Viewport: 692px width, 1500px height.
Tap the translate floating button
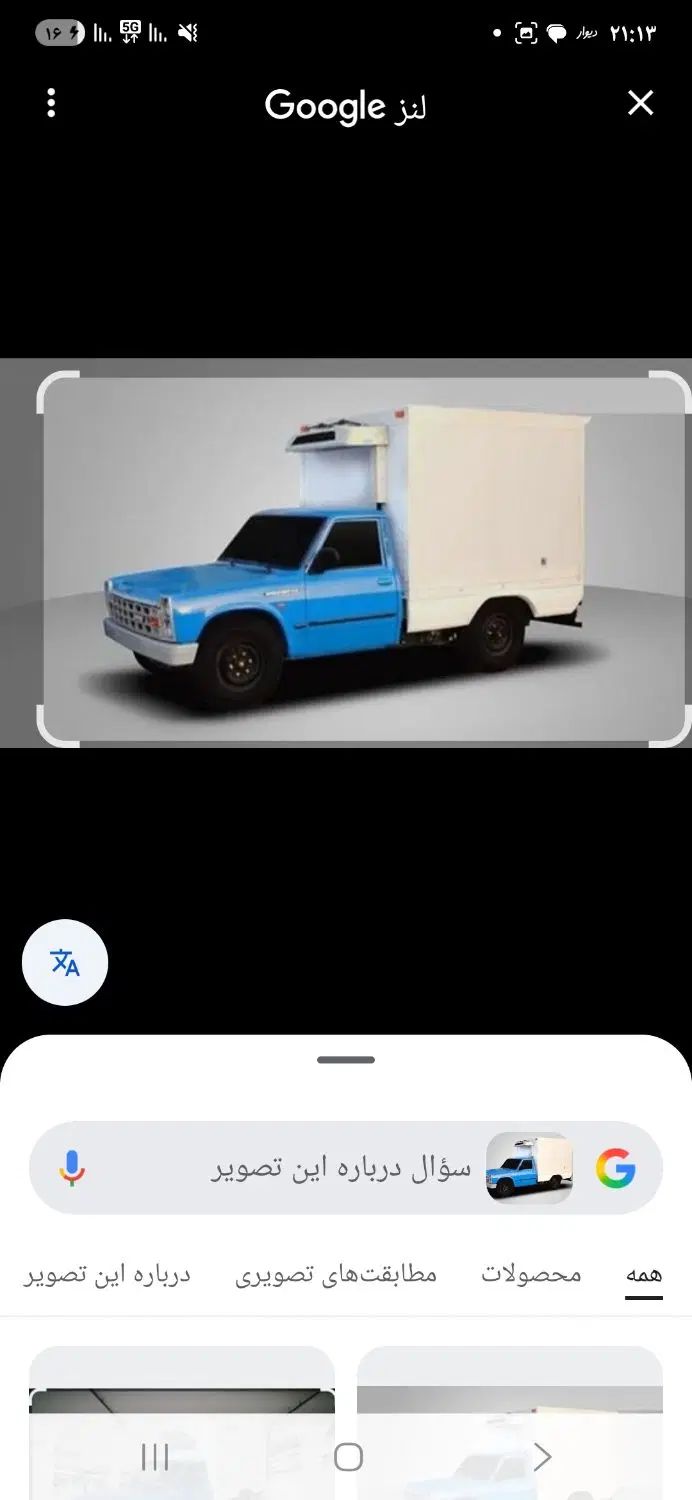[x=65, y=962]
